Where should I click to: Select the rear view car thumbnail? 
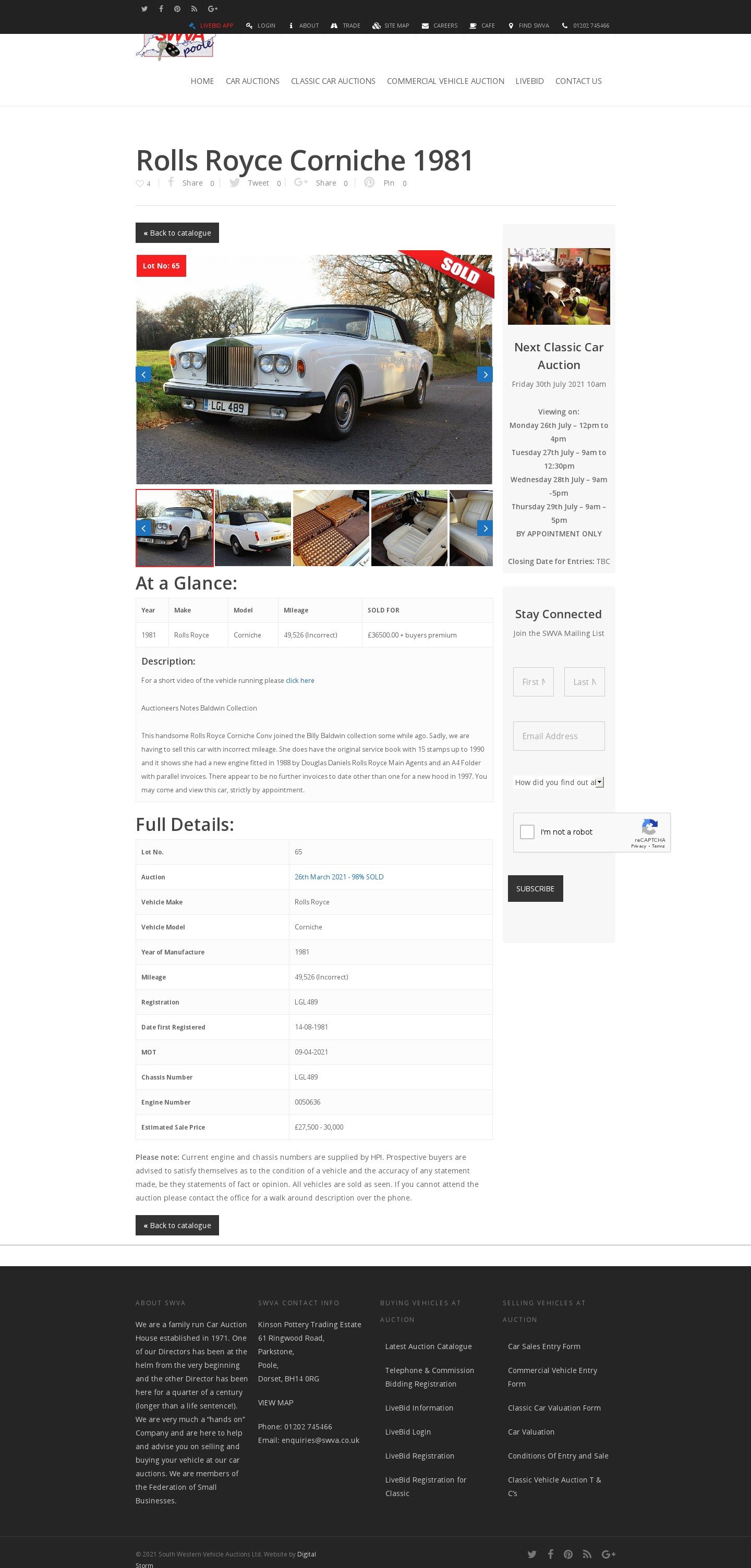(x=253, y=528)
